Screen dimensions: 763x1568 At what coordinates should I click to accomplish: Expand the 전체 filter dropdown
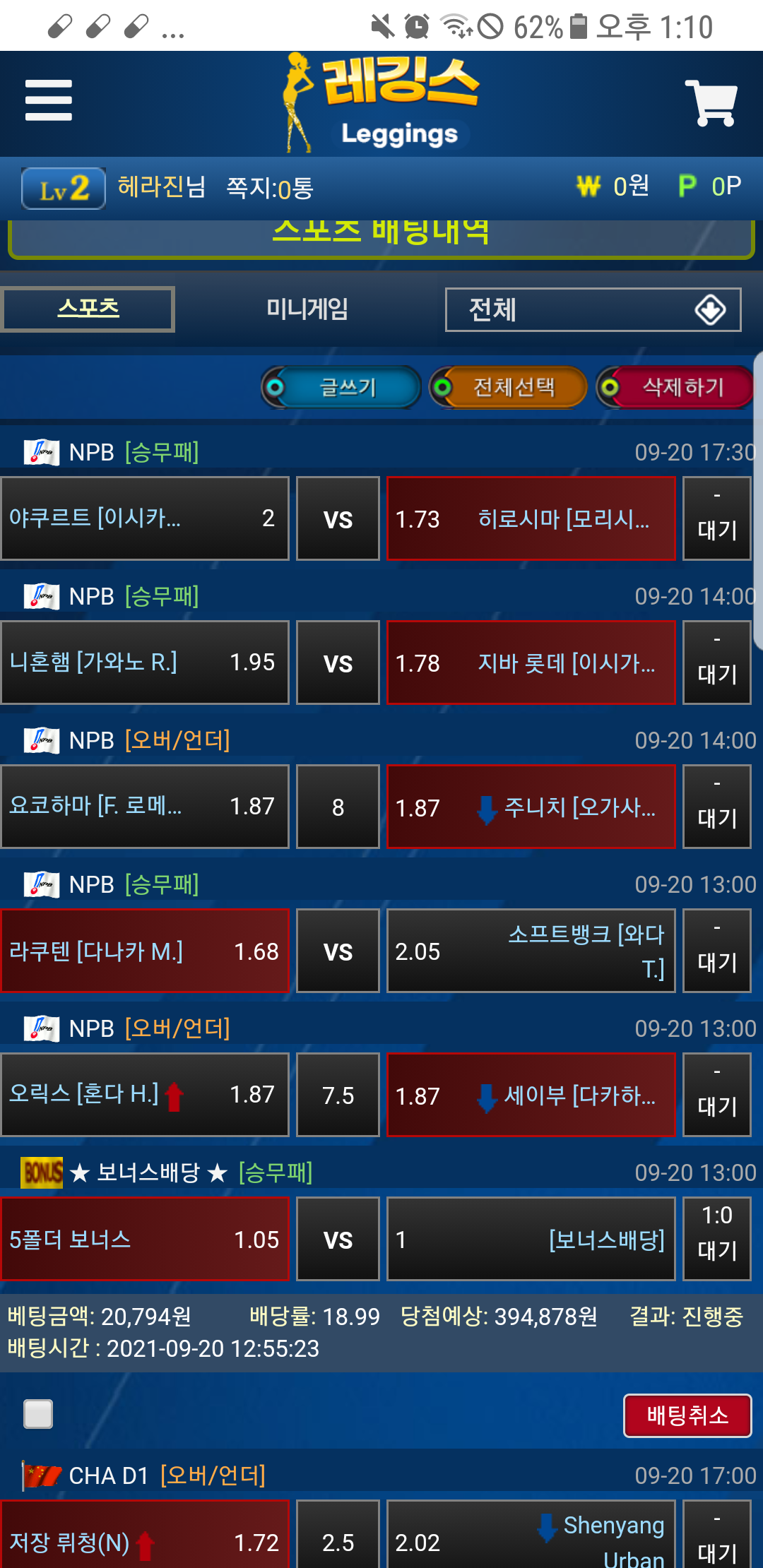click(593, 309)
